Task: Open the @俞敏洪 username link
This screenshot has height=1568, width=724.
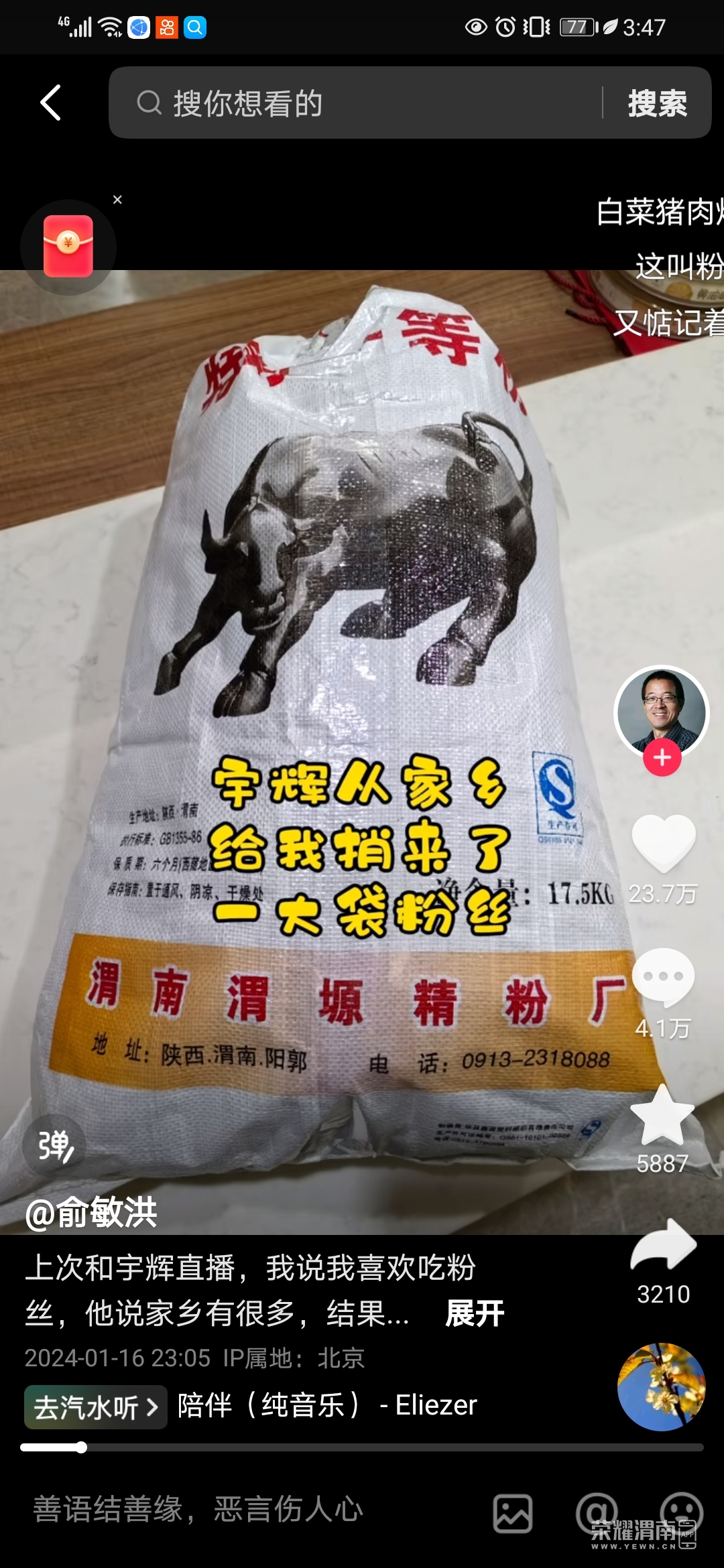Action: 91,1212
